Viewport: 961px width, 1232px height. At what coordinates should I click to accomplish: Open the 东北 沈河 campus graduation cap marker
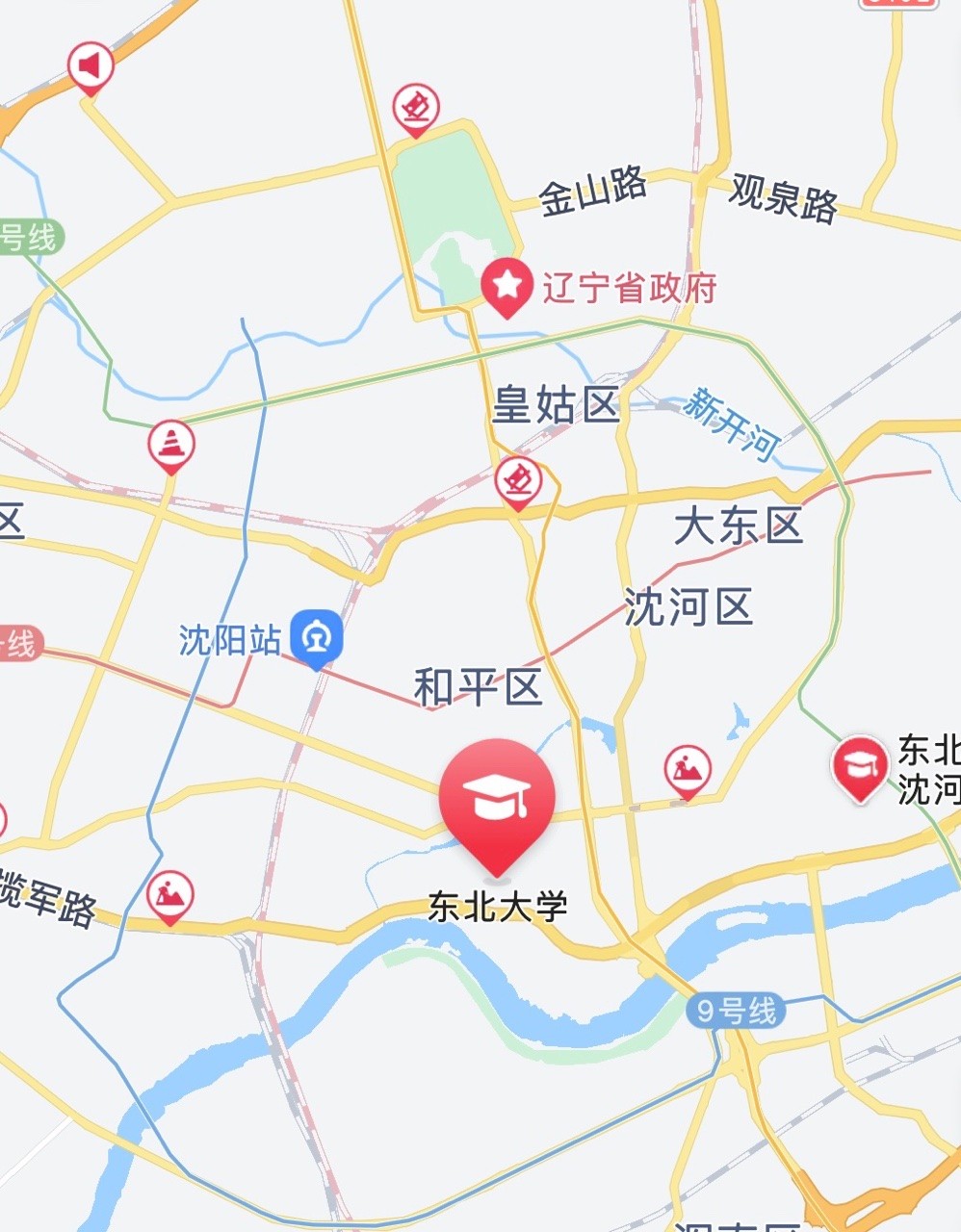click(x=859, y=766)
